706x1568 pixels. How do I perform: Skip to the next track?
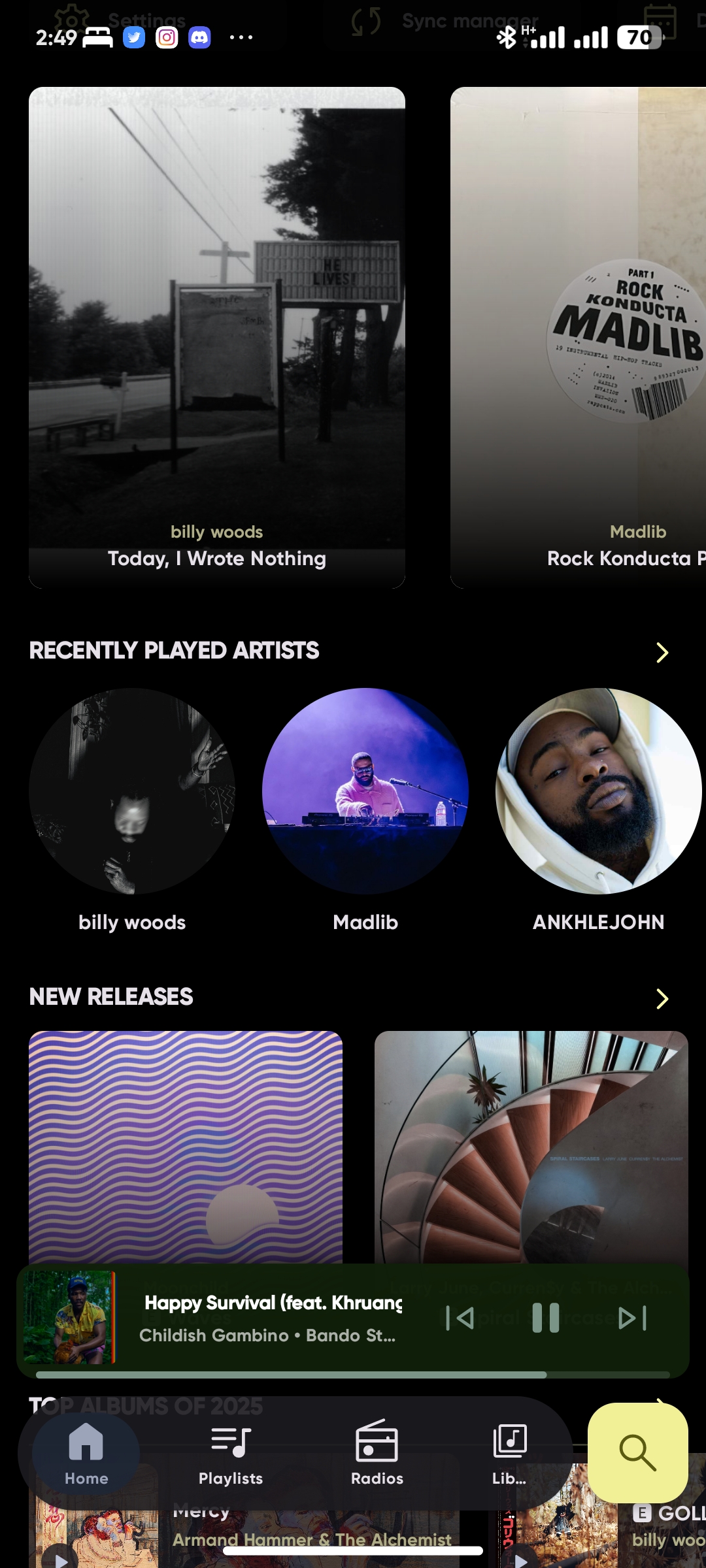[631, 1318]
